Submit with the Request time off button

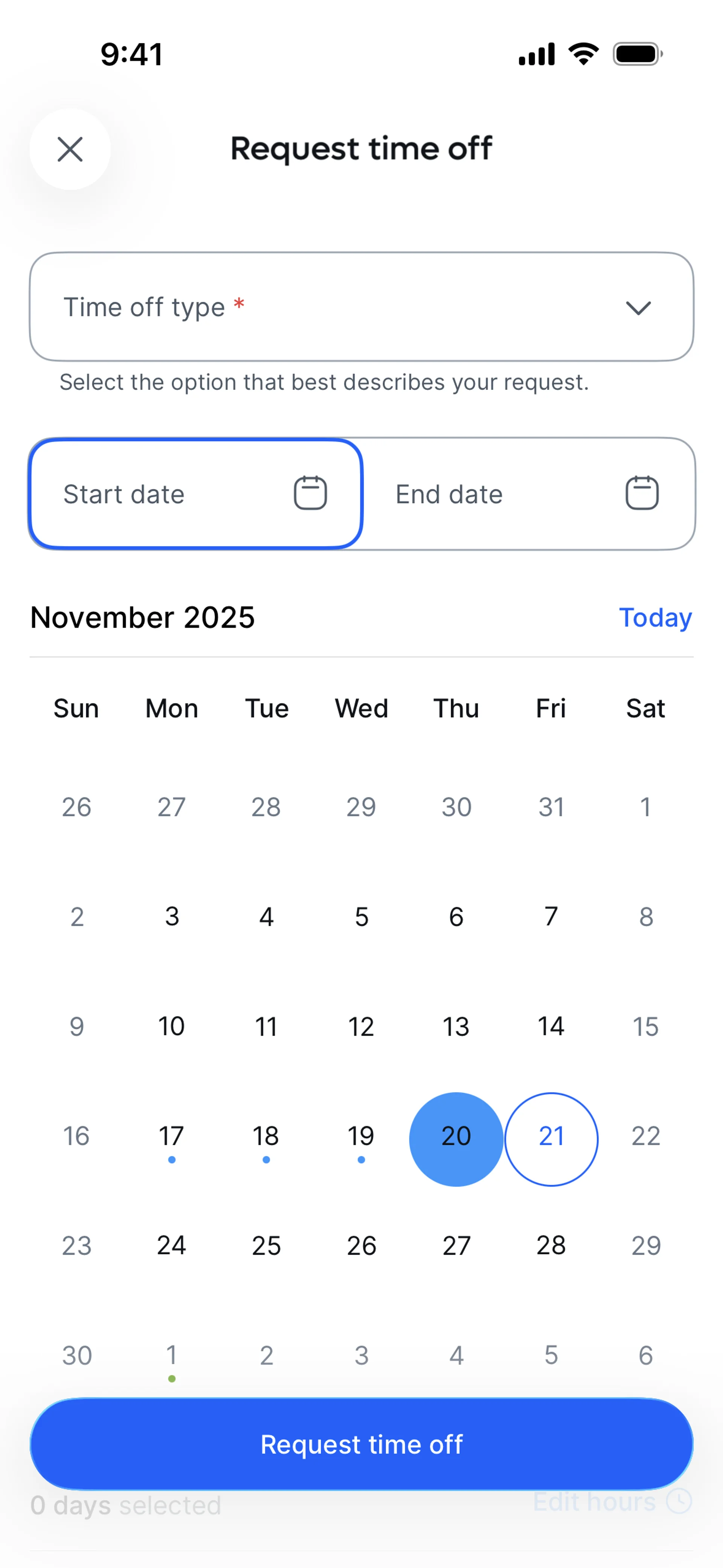pos(361,1444)
